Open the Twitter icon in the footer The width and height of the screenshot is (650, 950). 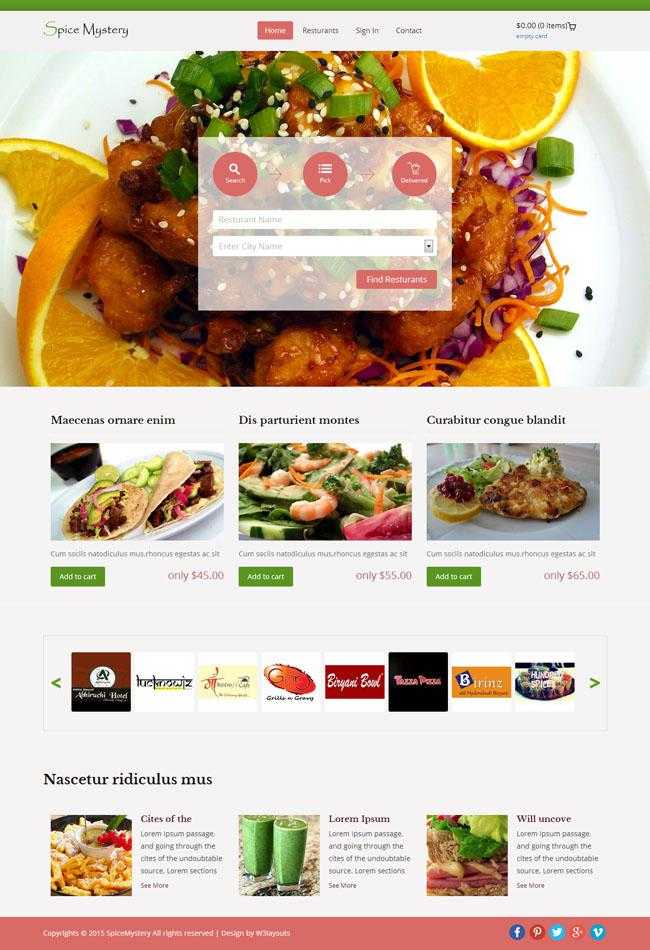tap(557, 932)
